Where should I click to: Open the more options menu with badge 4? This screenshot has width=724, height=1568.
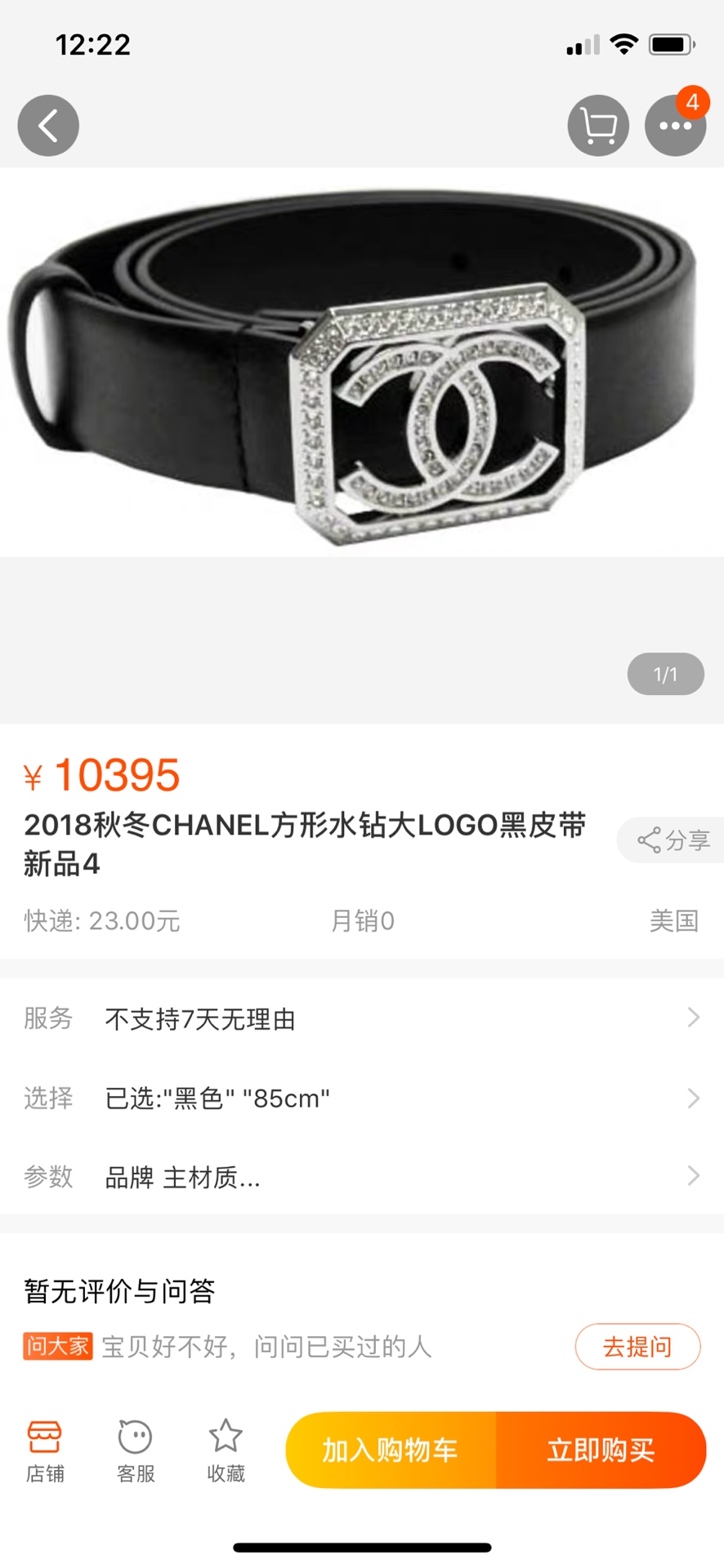pyautogui.click(x=676, y=124)
